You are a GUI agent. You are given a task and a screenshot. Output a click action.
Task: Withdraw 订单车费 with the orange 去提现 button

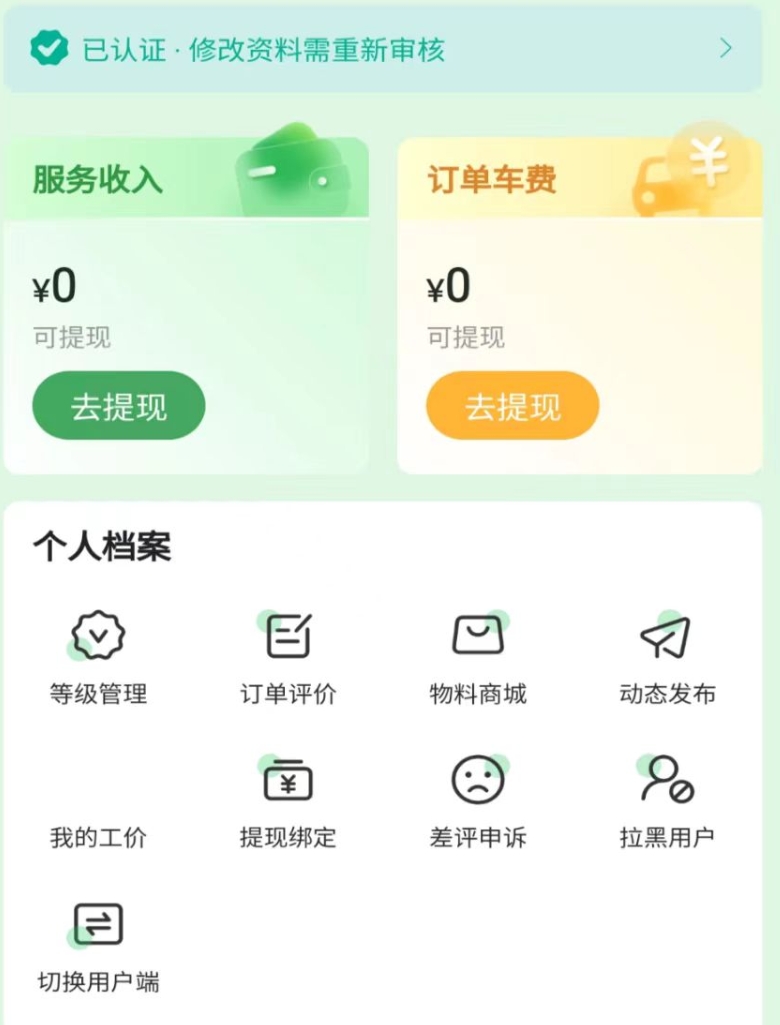513,406
